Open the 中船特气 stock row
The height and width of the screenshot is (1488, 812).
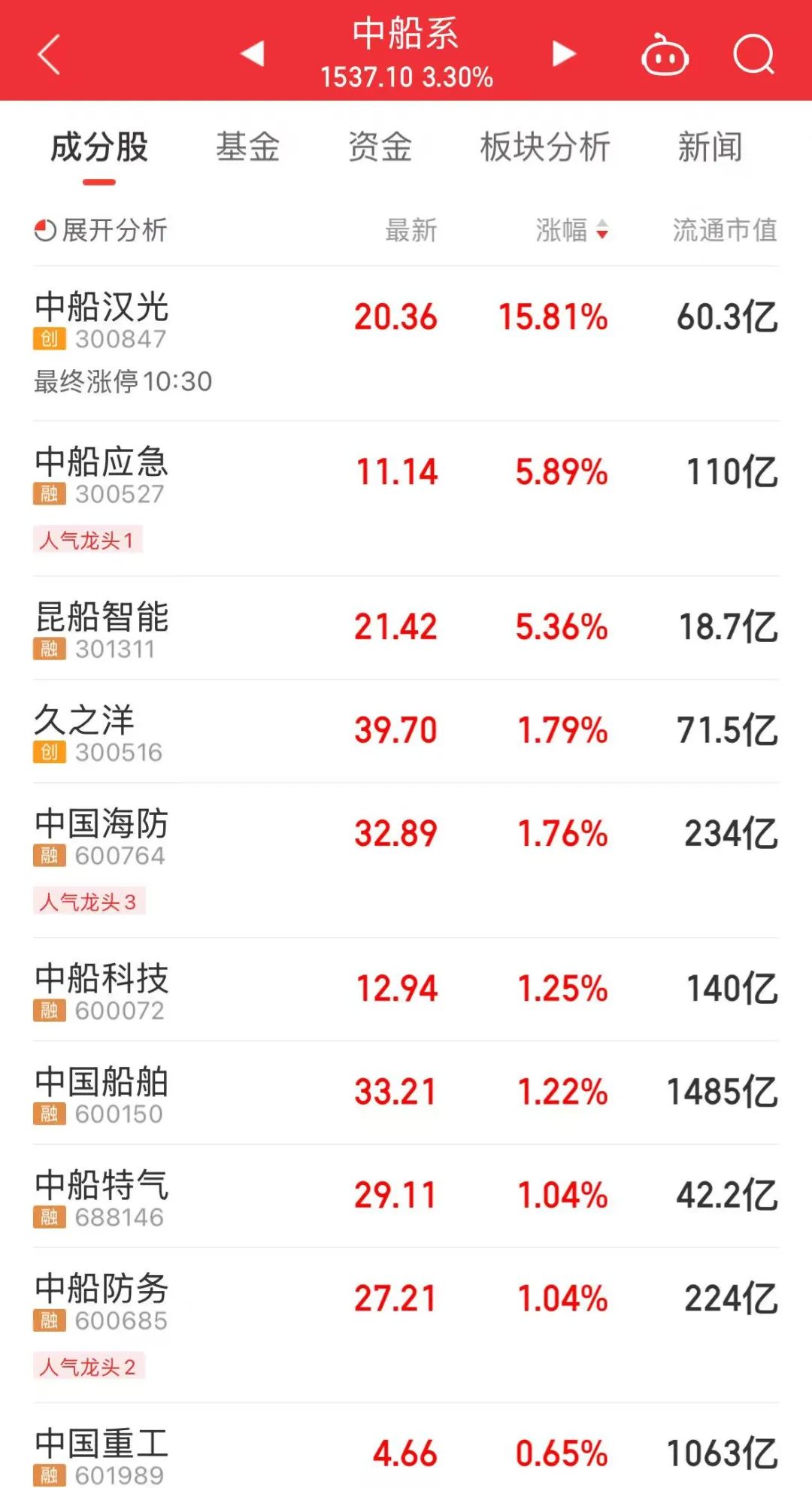[406, 1196]
